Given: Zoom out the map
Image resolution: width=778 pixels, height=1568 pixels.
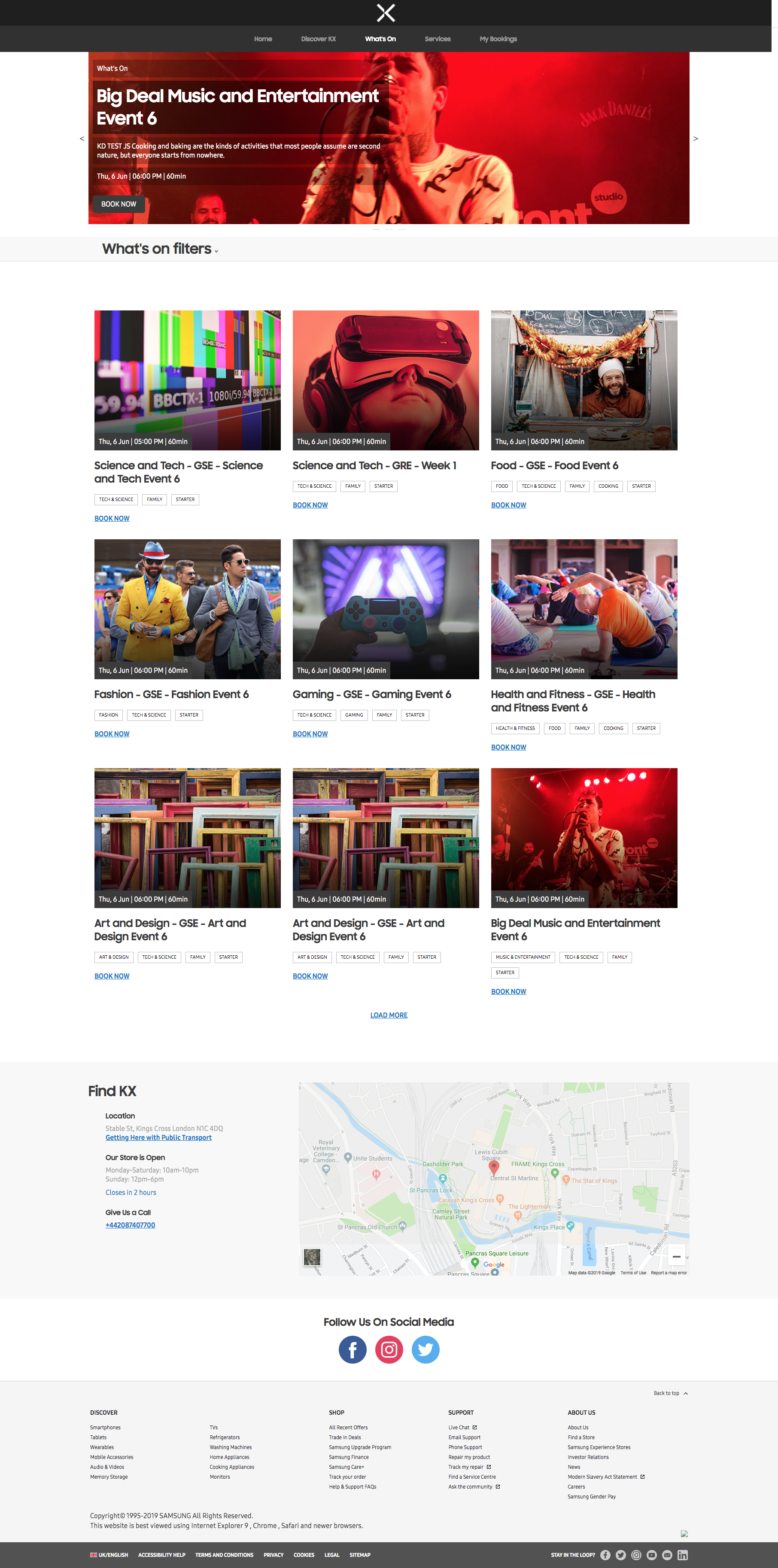Looking at the screenshot, I should click(x=676, y=1257).
